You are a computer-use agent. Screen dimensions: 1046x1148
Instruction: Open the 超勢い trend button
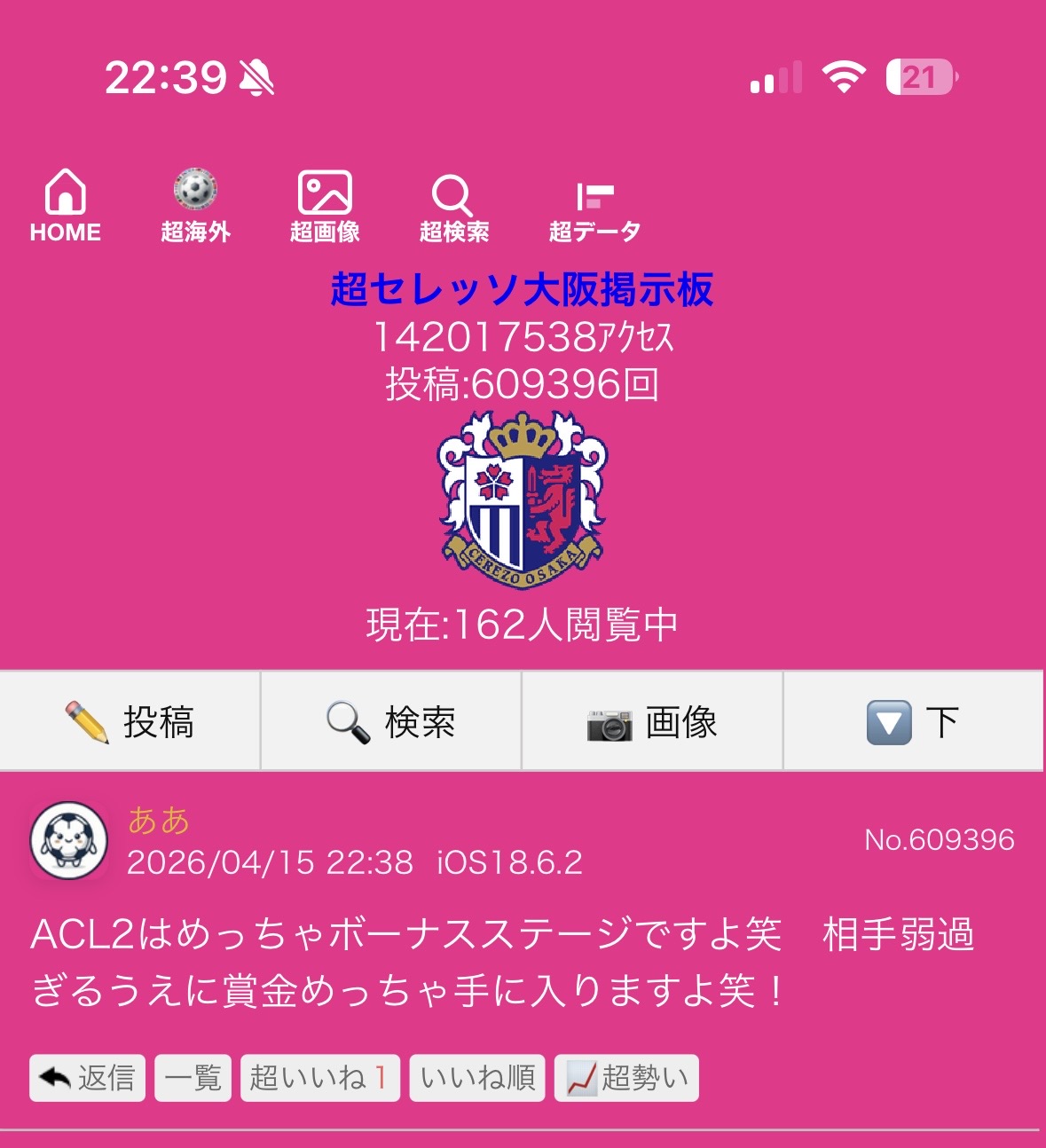(x=626, y=1078)
